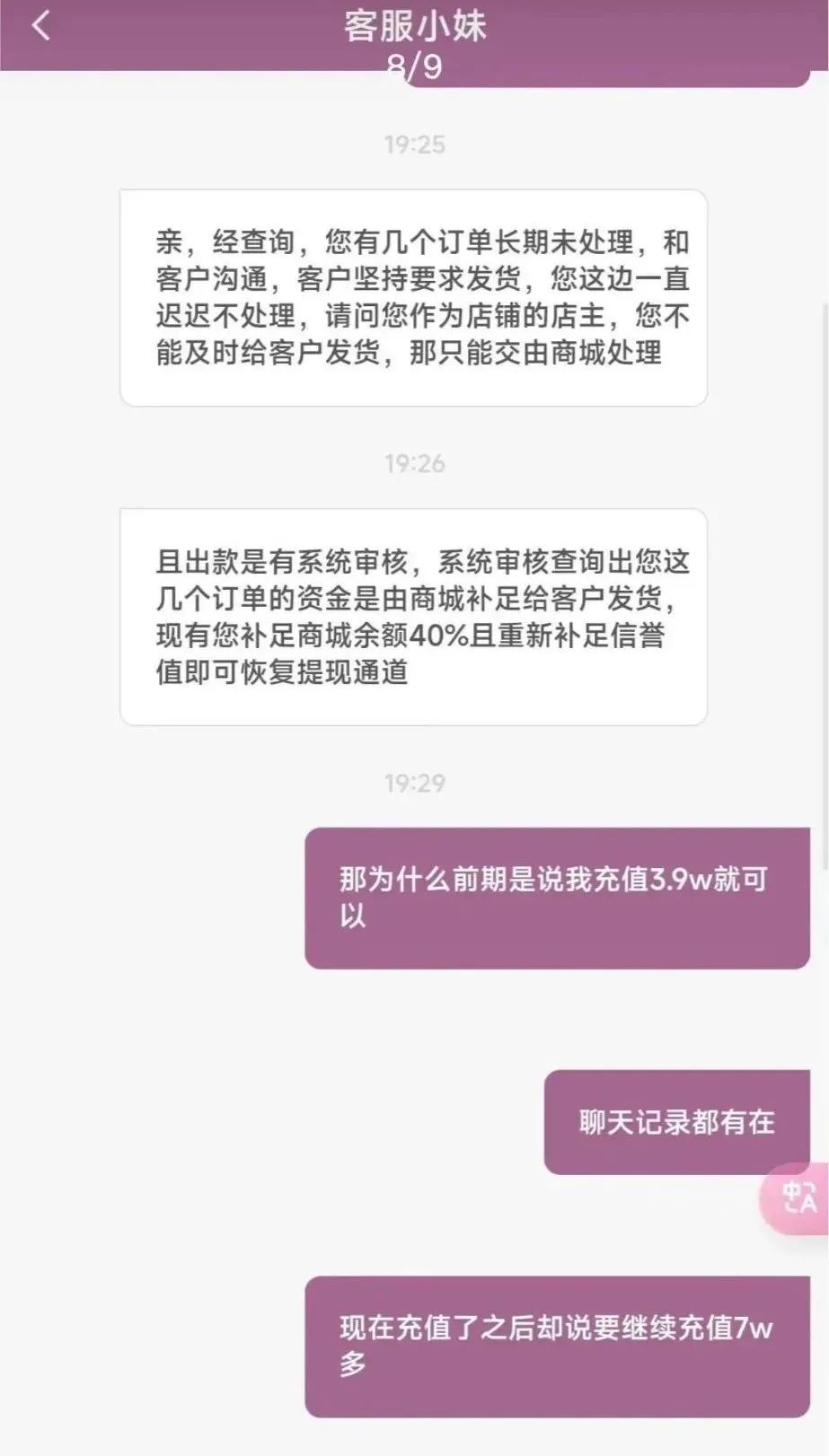829x1456 pixels.
Task: Tap the 19:29 timestamp label
Action: pyautogui.click(x=414, y=783)
